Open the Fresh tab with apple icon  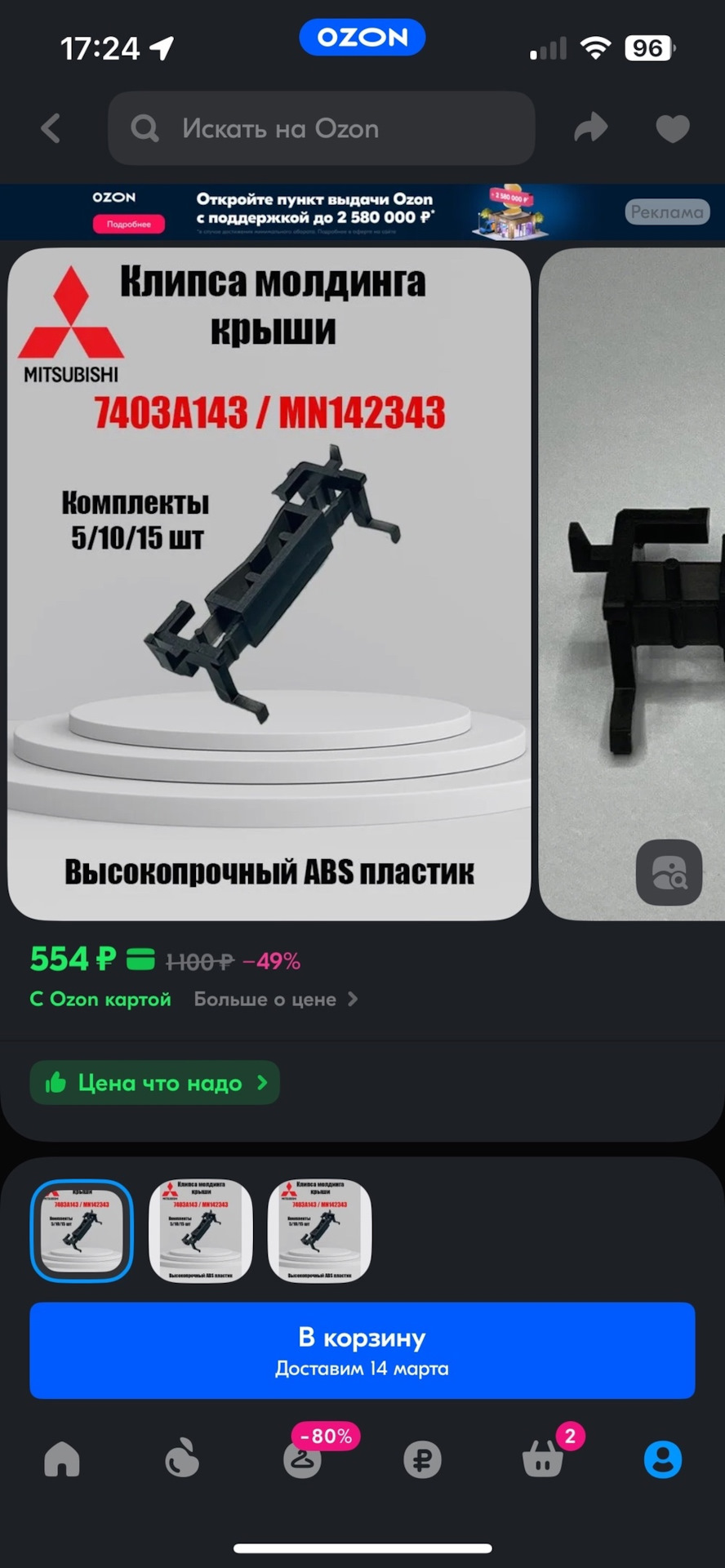(x=182, y=1459)
